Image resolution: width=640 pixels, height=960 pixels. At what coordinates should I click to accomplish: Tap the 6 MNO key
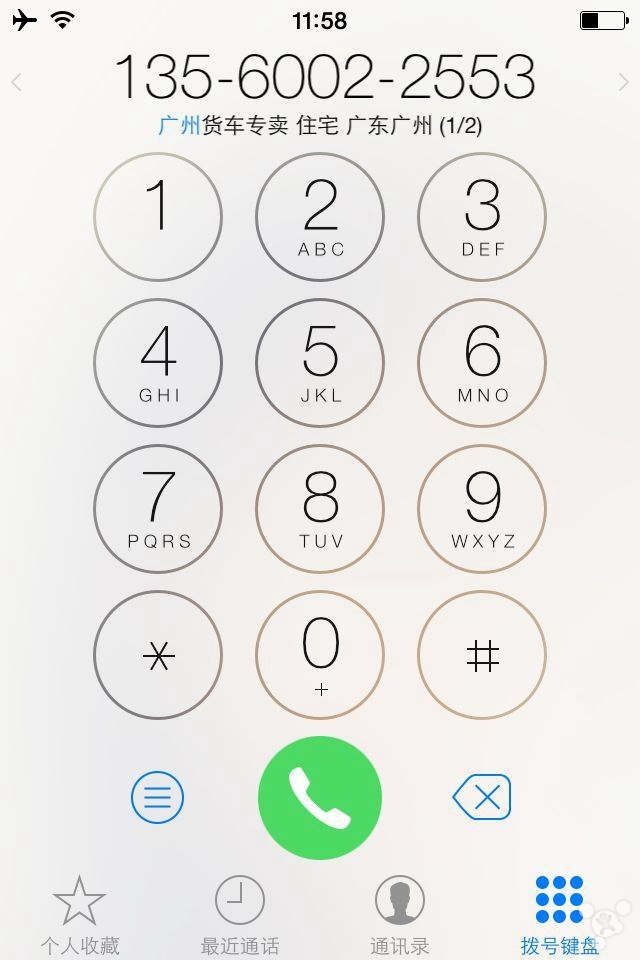[482, 363]
